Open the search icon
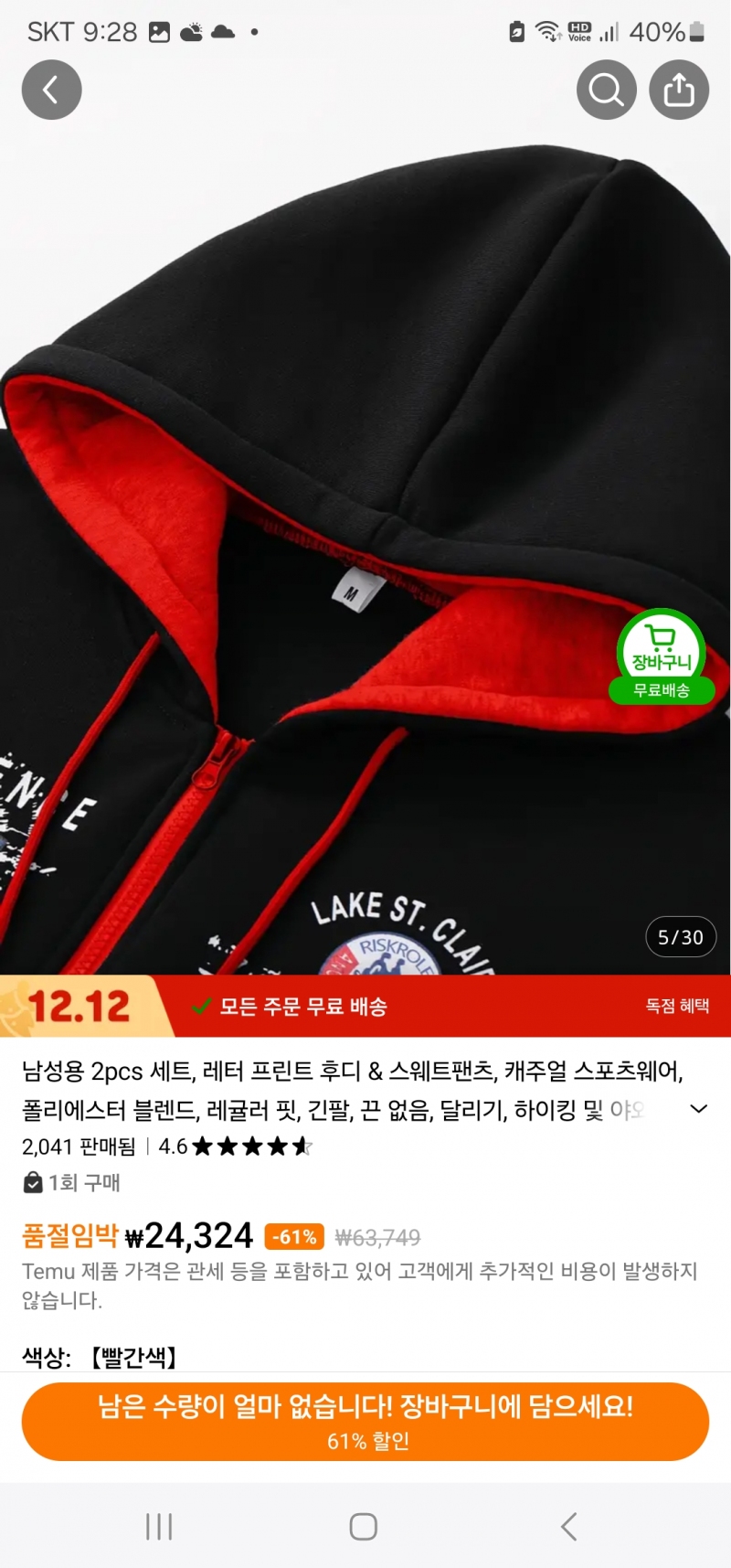 pos(606,90)
